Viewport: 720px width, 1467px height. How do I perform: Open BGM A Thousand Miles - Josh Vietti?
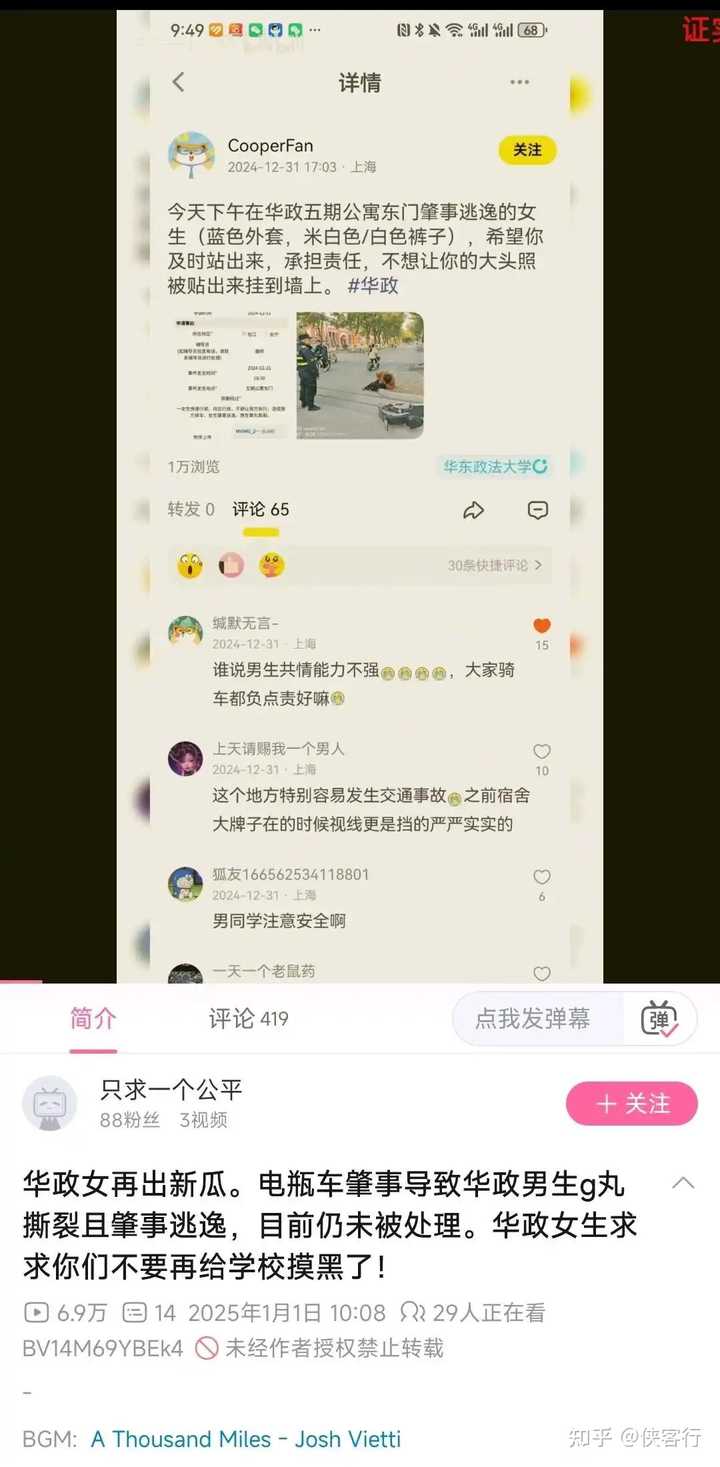[x=246, y=1439]
